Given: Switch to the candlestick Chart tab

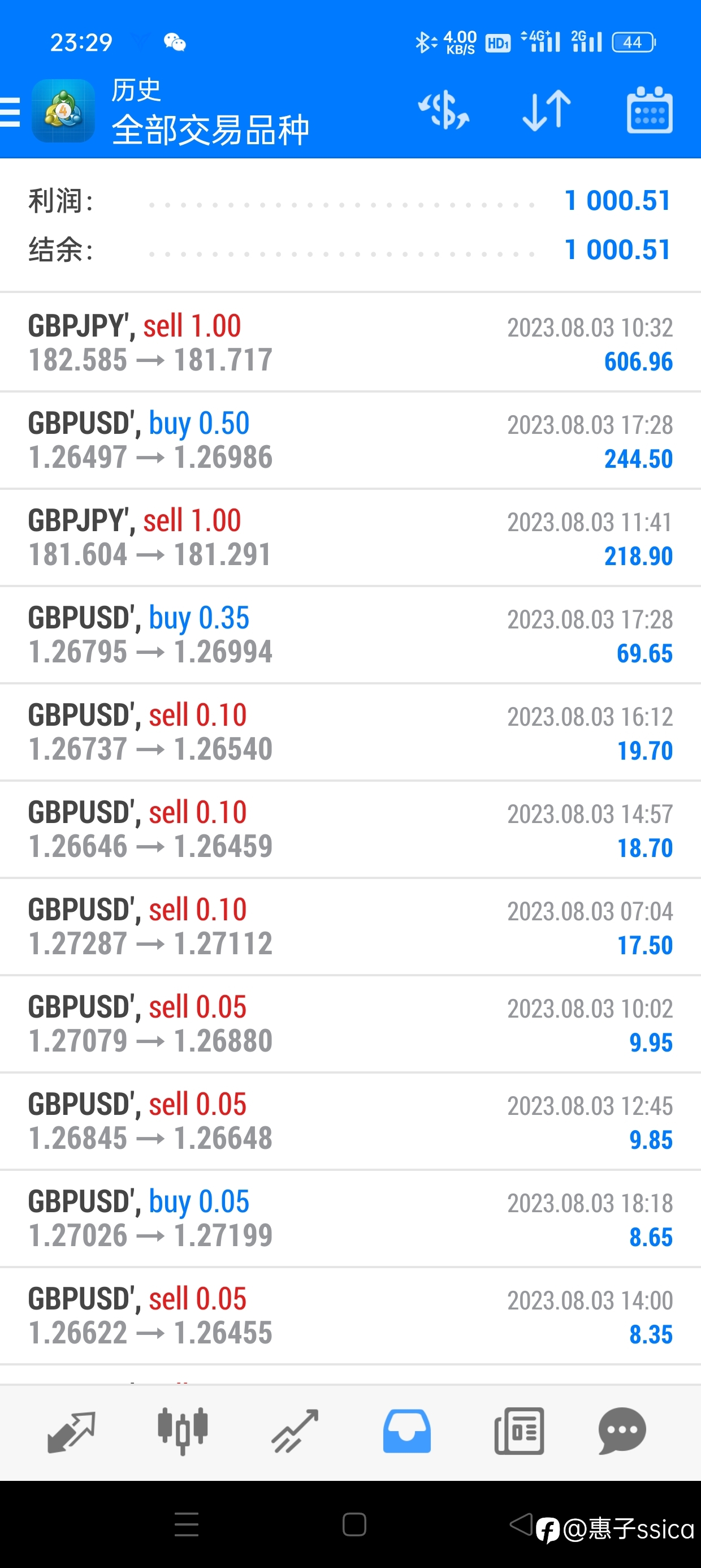Looking at the screenshot, I should pos(183,1431).
